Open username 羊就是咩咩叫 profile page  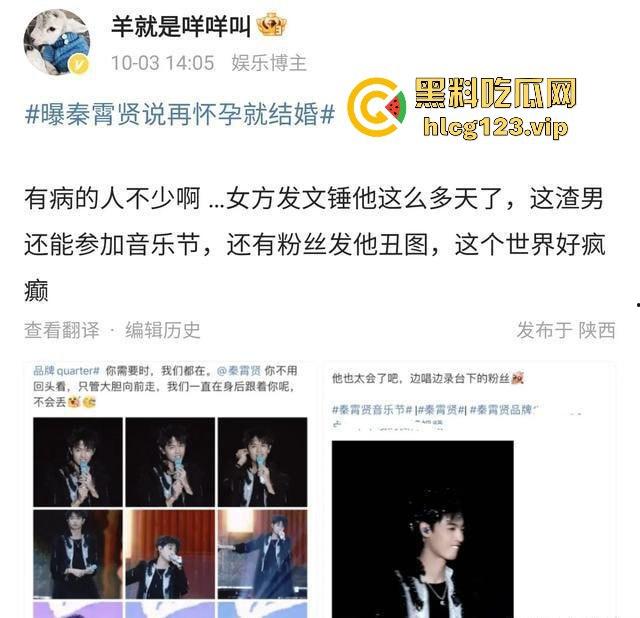coord(180,24)
